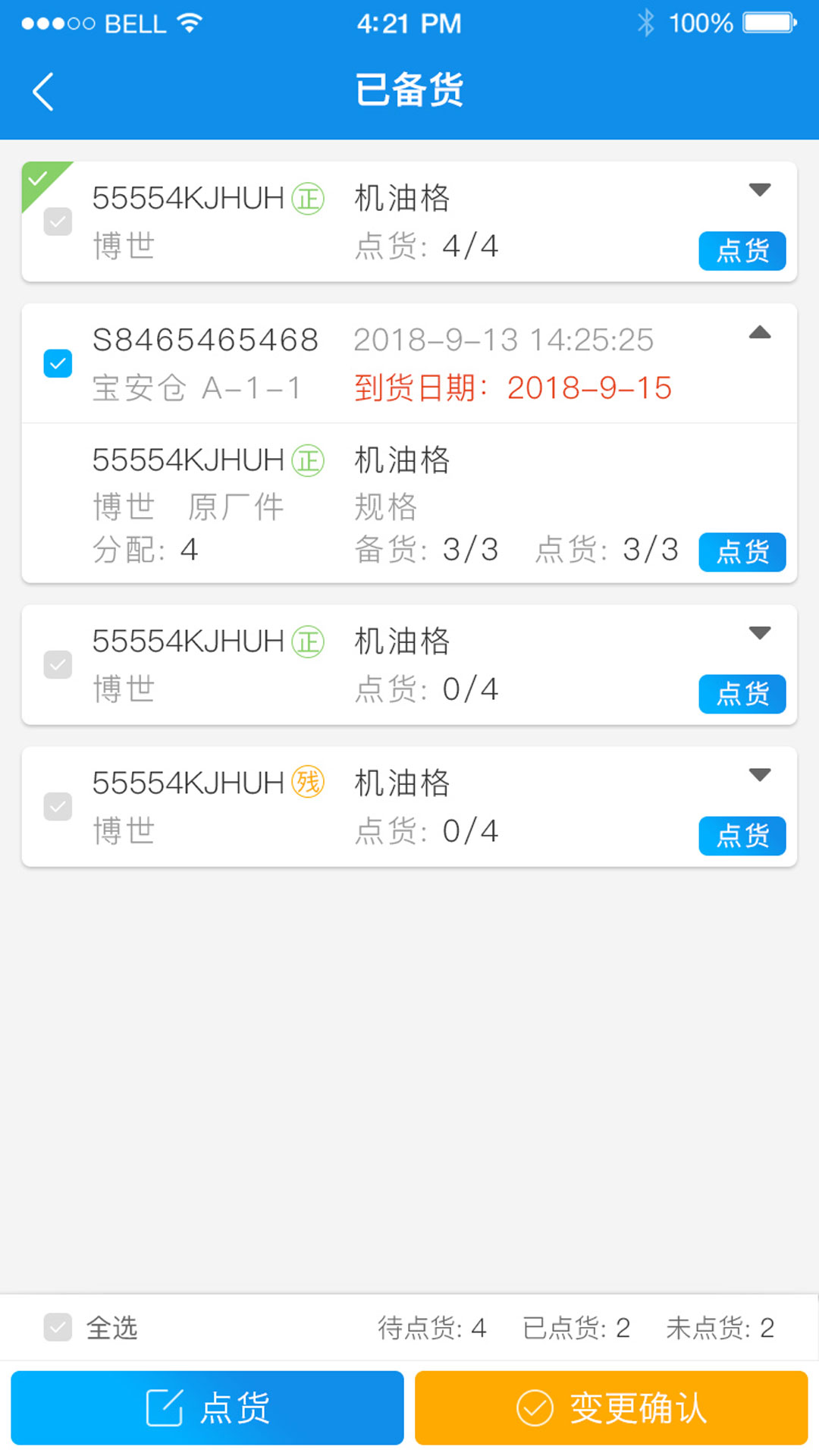Viewport: 819px width, 1456px height.
Task: Collapse the S8465465468 order details
Action: coord(759,332)
